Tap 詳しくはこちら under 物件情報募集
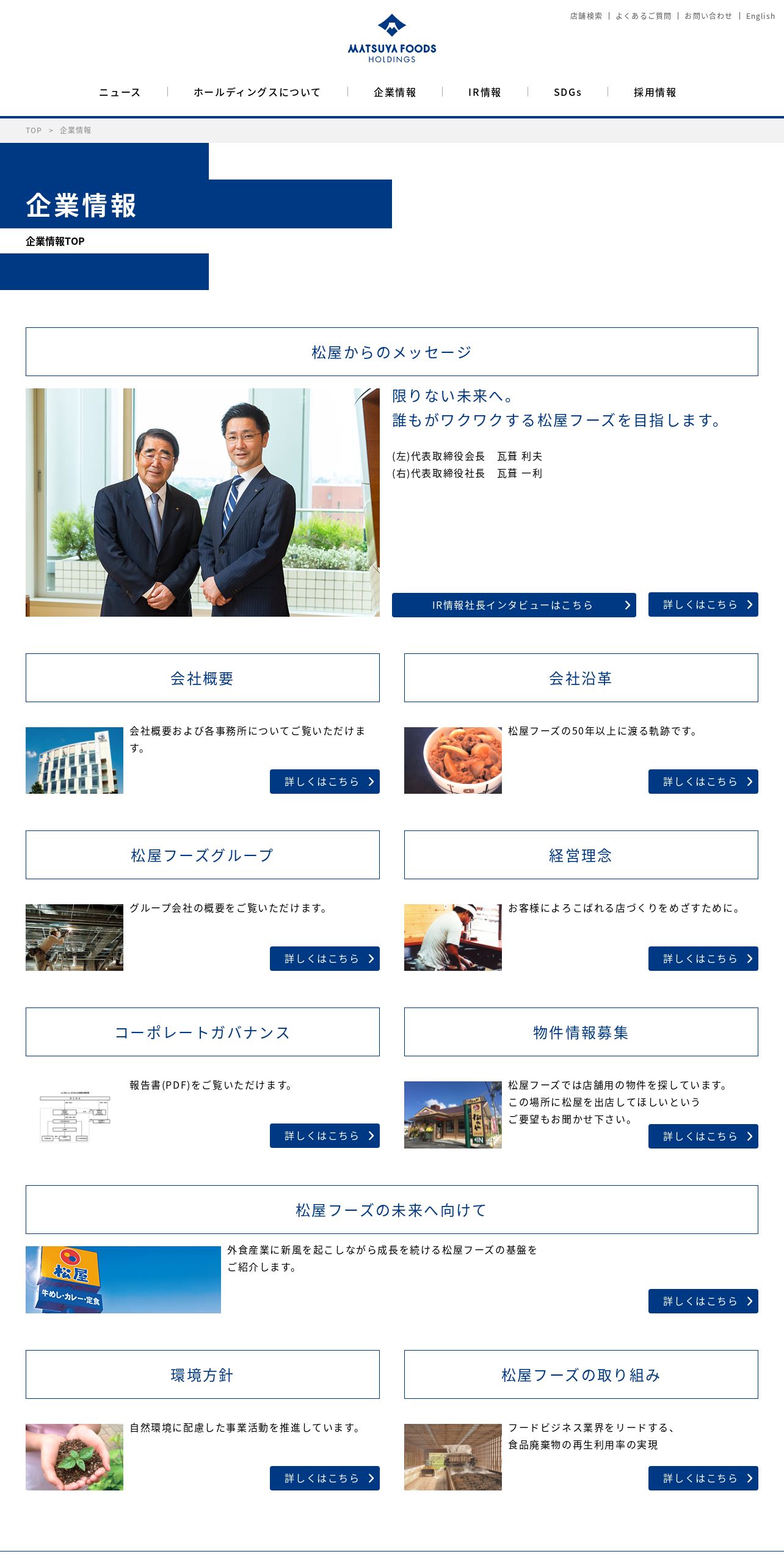Image resolution: width=784 pixels, height=1568 pixels. pos(703,1136)
